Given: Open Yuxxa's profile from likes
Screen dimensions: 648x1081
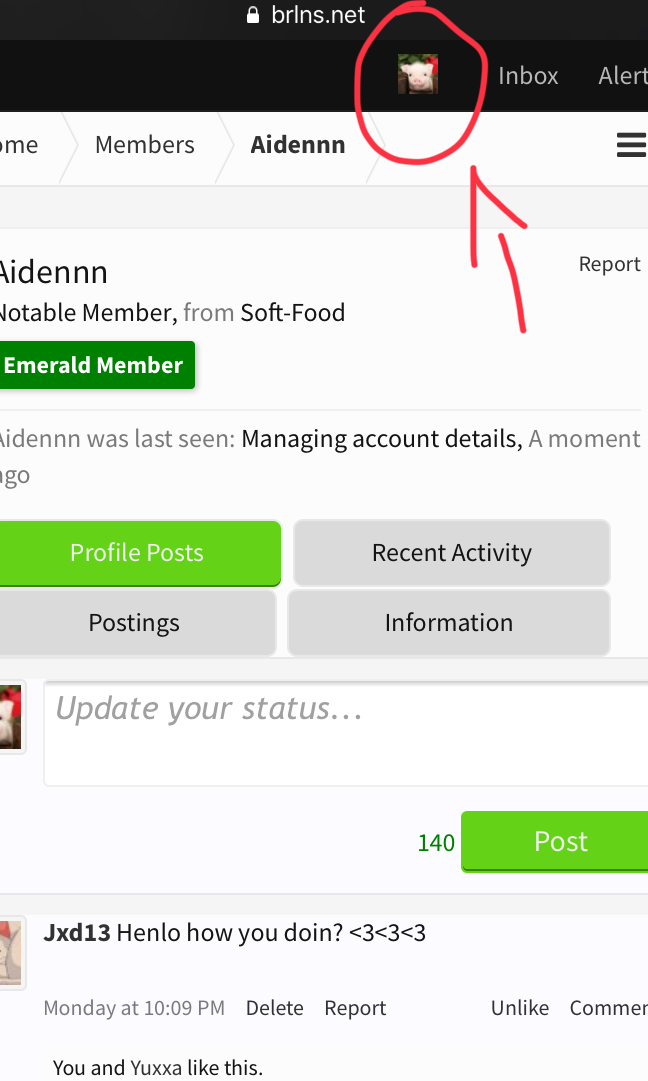Looking at the screenshot, I should 156,1067.
